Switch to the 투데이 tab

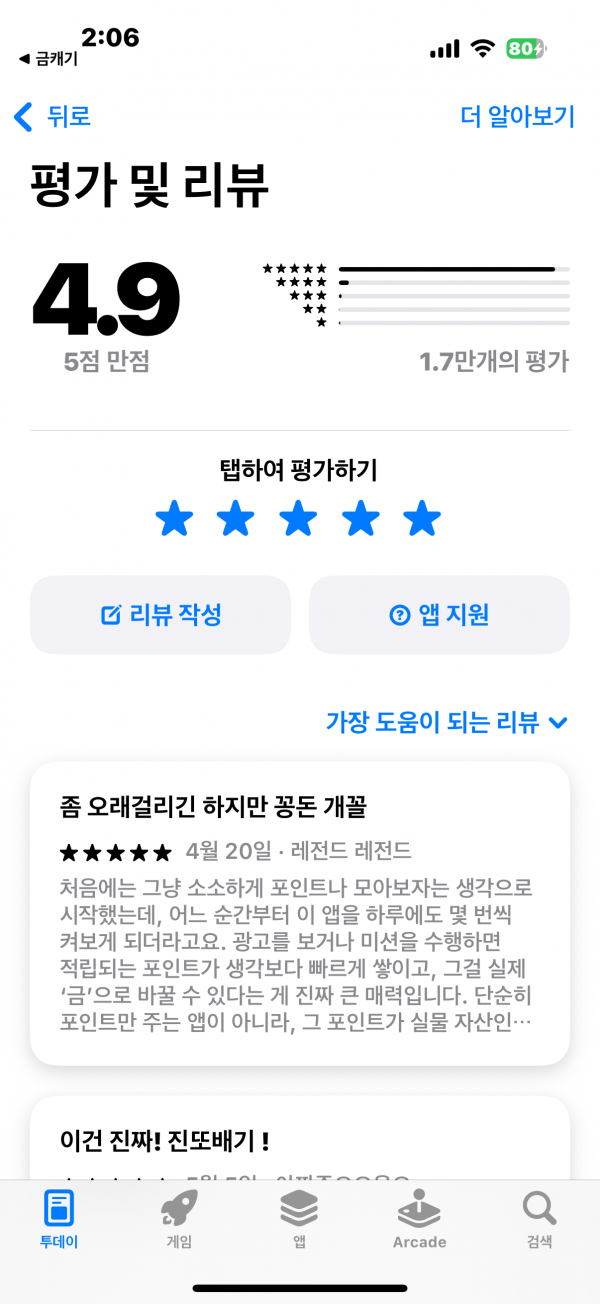pyautogui.click(x=59, y=1220)
